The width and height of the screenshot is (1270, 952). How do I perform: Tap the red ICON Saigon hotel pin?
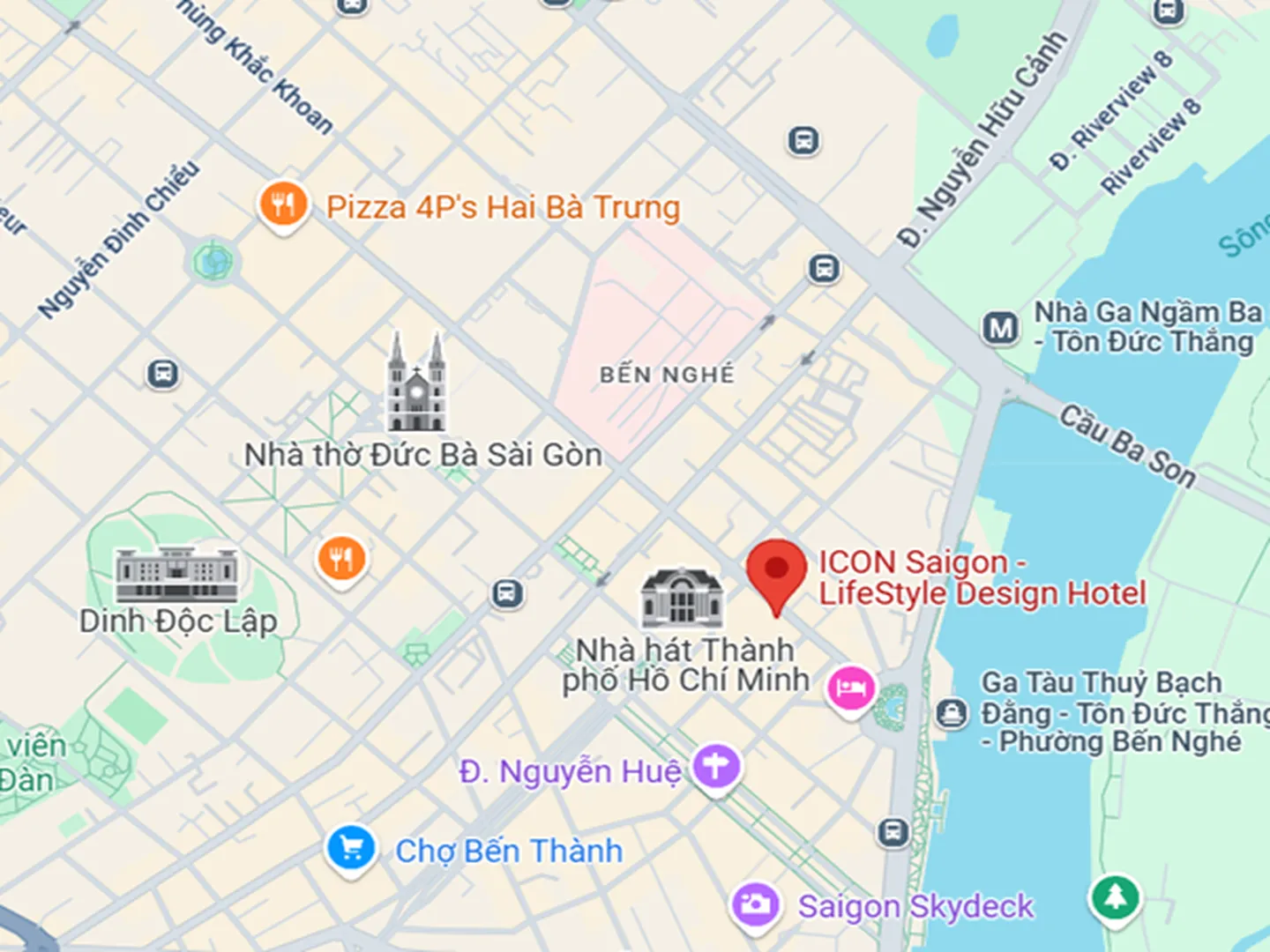(x=776, y=571)
